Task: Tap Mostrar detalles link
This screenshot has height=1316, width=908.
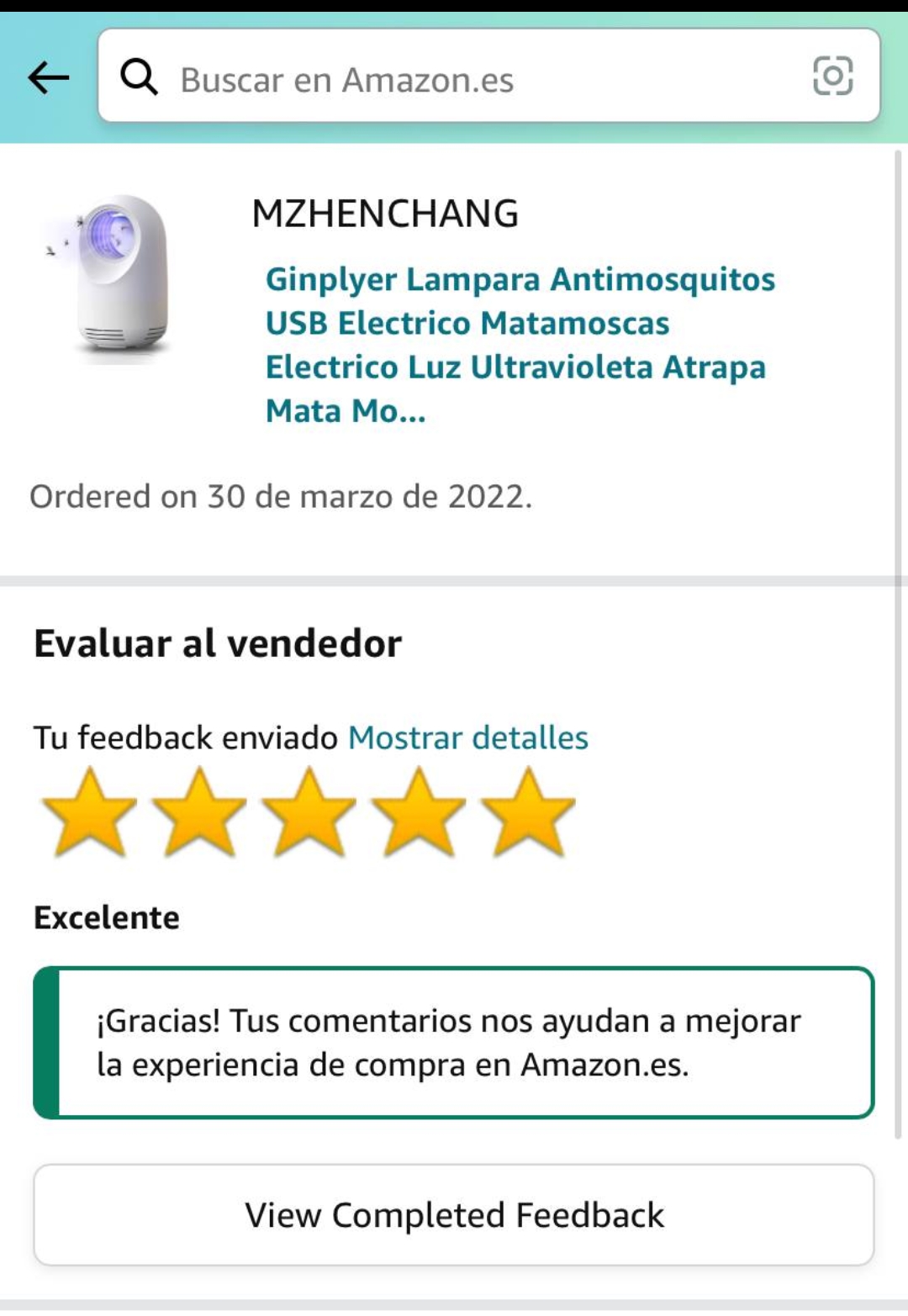Action: click(468, 737)
